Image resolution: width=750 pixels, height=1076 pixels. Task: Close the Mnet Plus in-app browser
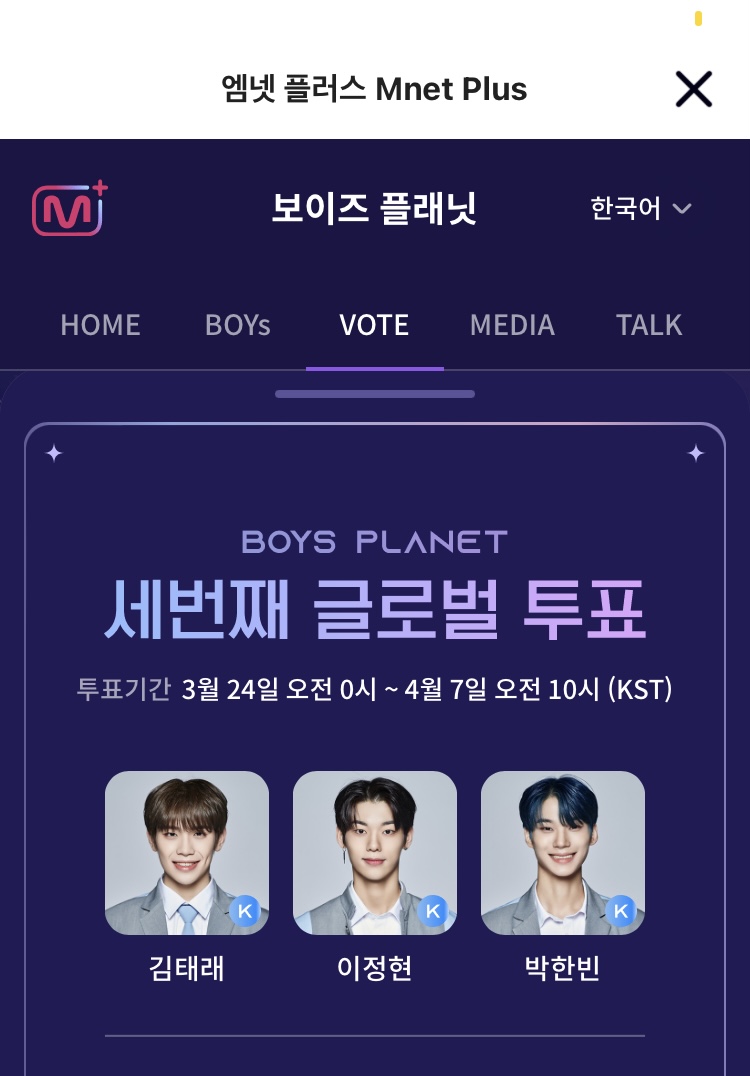tap(693, 89)
